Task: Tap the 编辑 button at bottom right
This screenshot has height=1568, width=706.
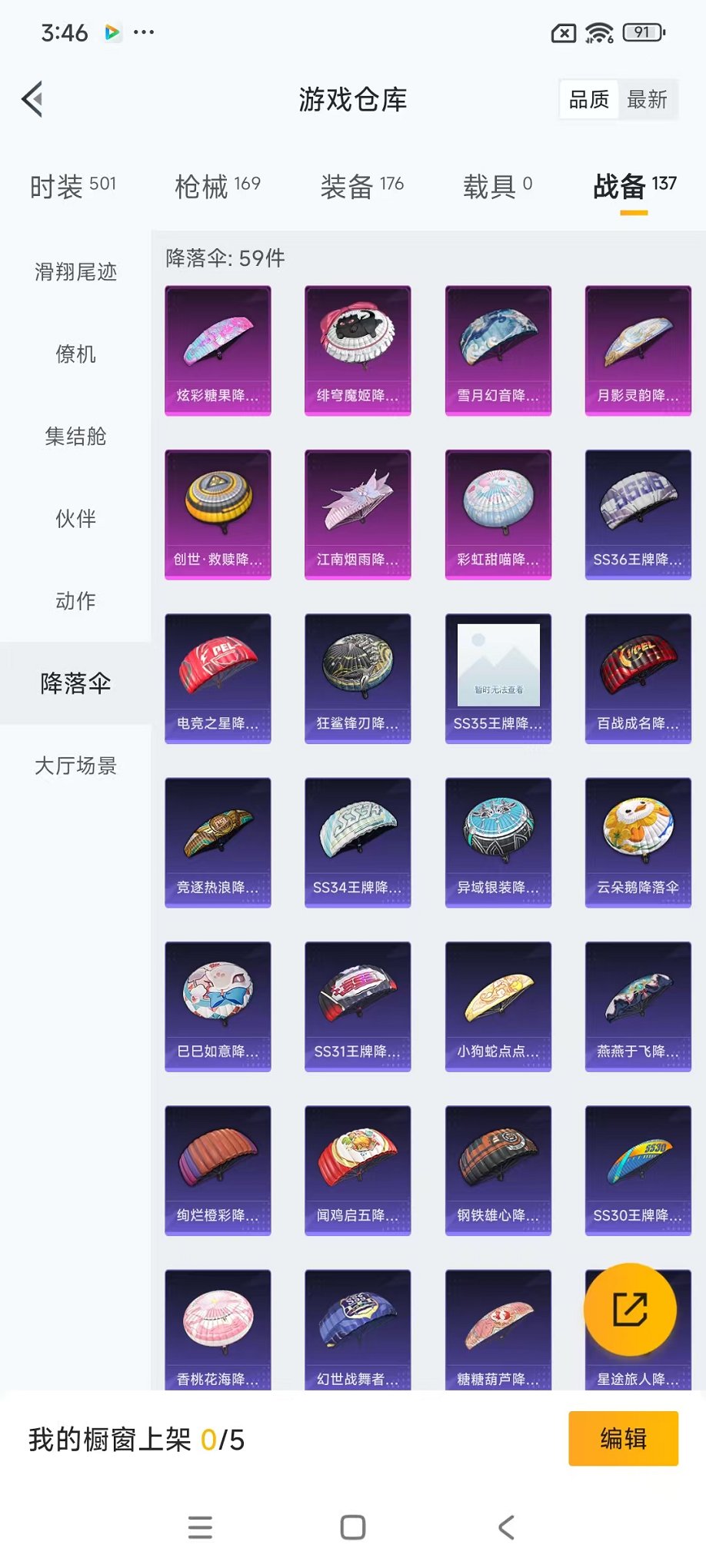Action: click(621, 1437)
